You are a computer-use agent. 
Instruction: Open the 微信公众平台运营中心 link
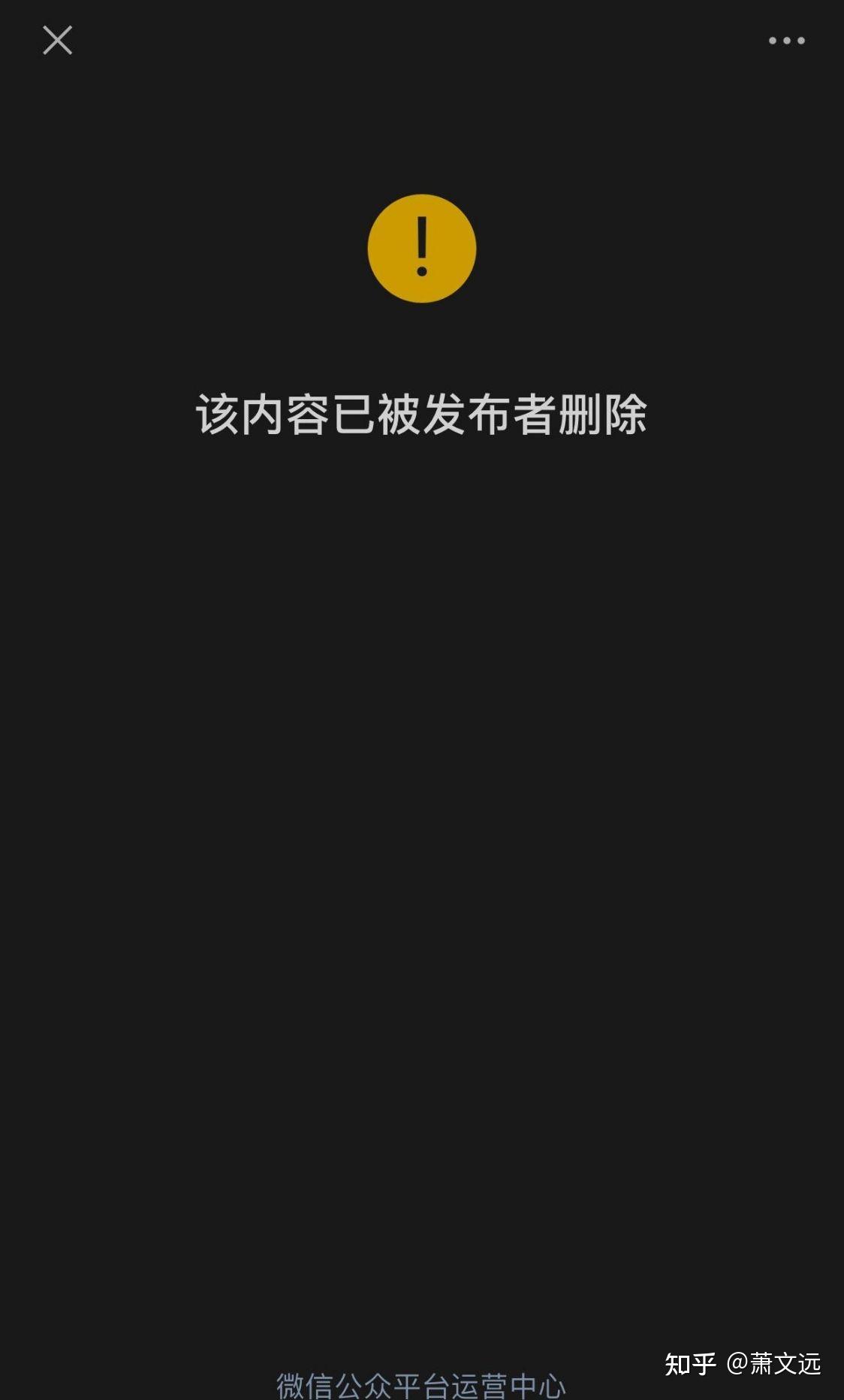tap(421, 1385)
